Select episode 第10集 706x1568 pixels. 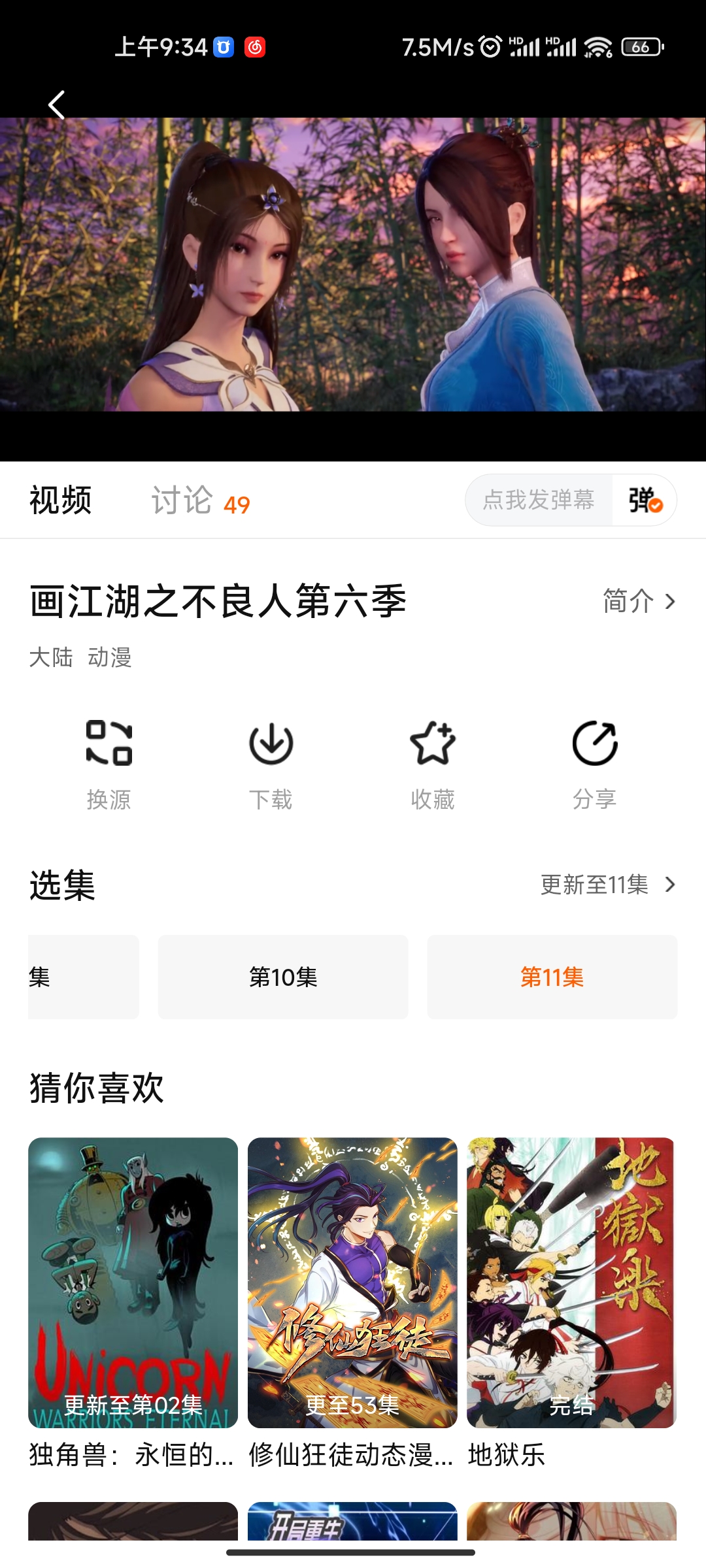click(x=282, y=977)
